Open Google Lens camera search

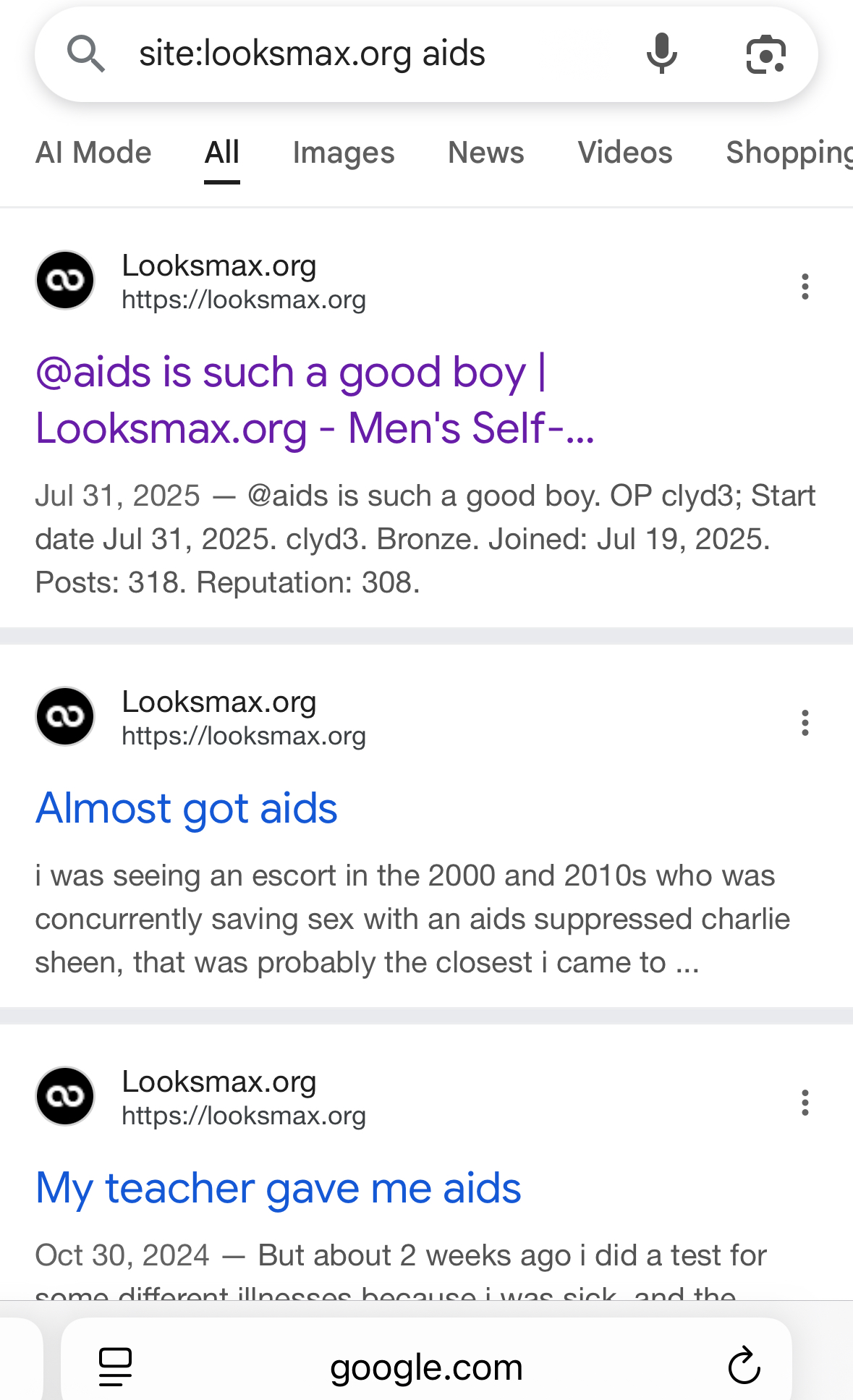pyautogui.click(x=765, y=54)
